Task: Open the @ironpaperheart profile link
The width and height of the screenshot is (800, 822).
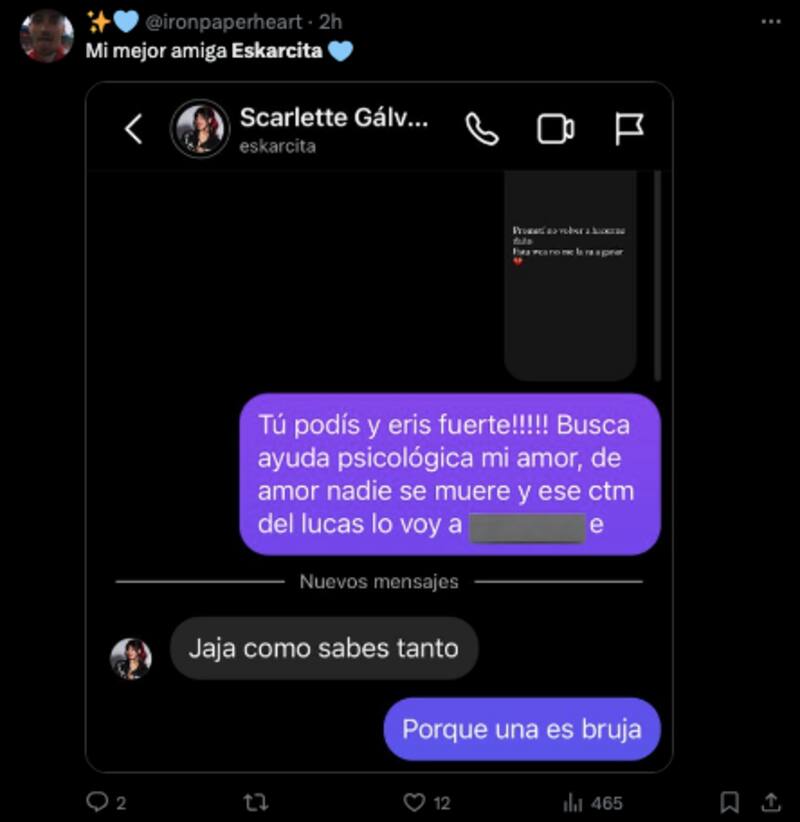Action: (x=224, y=22)
